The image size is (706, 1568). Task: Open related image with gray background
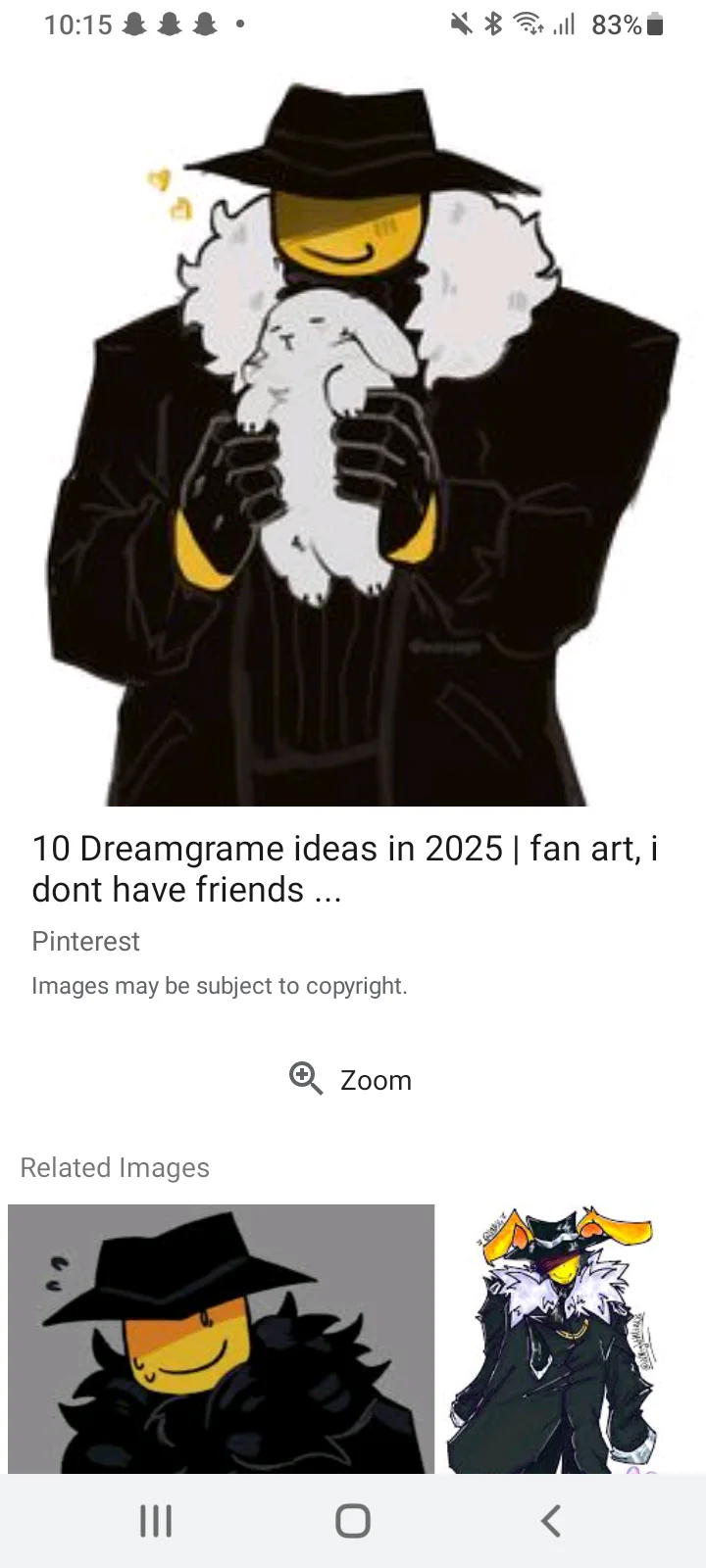coord(221,1338)
